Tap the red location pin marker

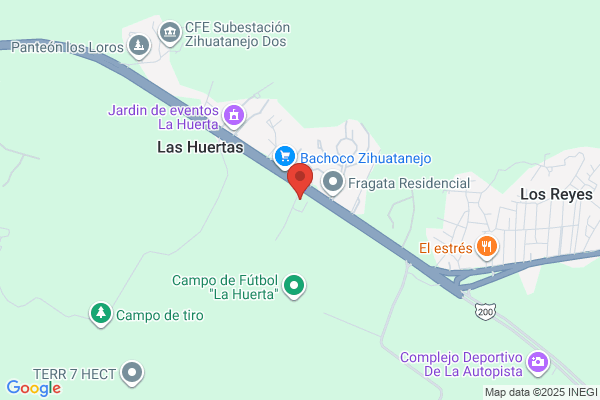[300, 181]
